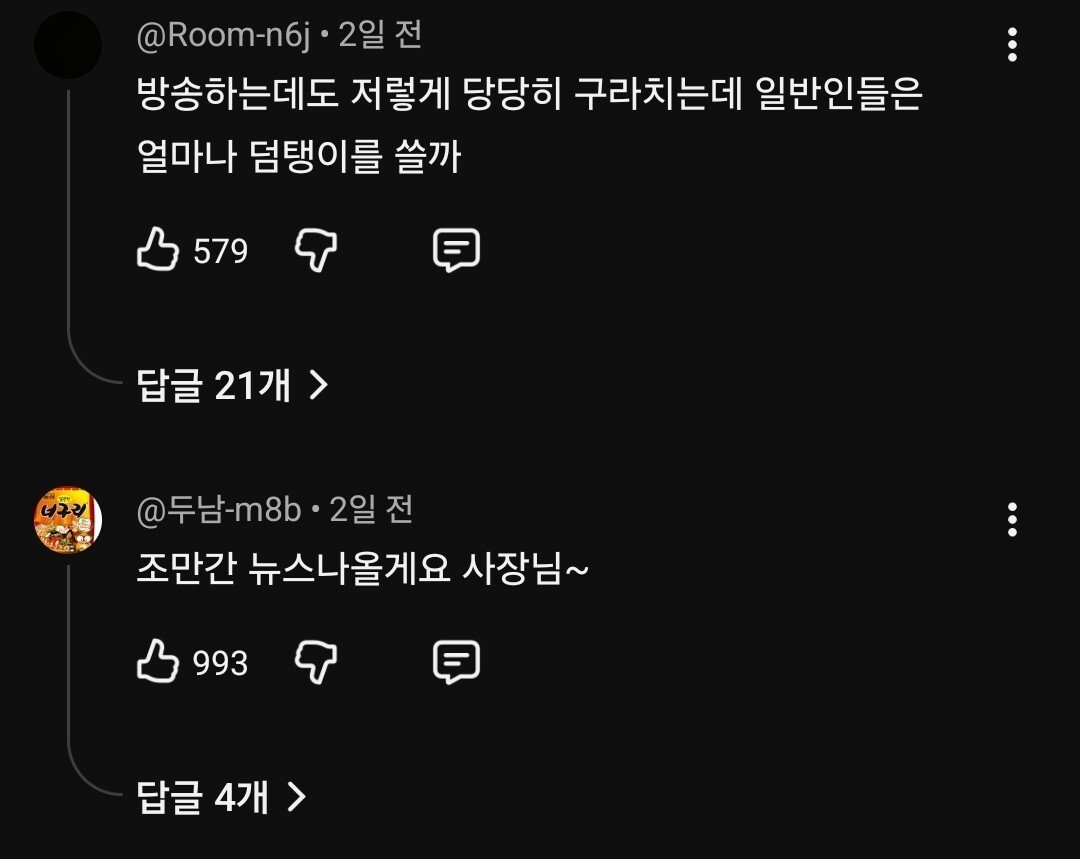Open overflow menu on @Room-n6j's comment
The height and width of the screenshot is (859, 1080).
point(1012,45)
